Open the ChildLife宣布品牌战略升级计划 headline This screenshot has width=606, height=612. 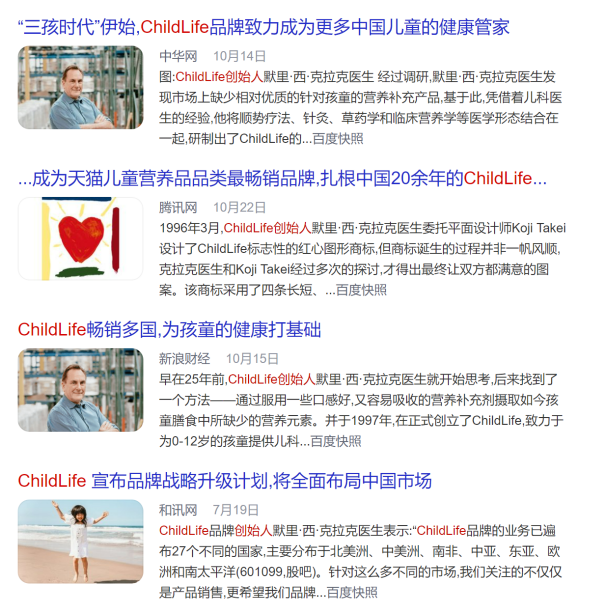225,481
